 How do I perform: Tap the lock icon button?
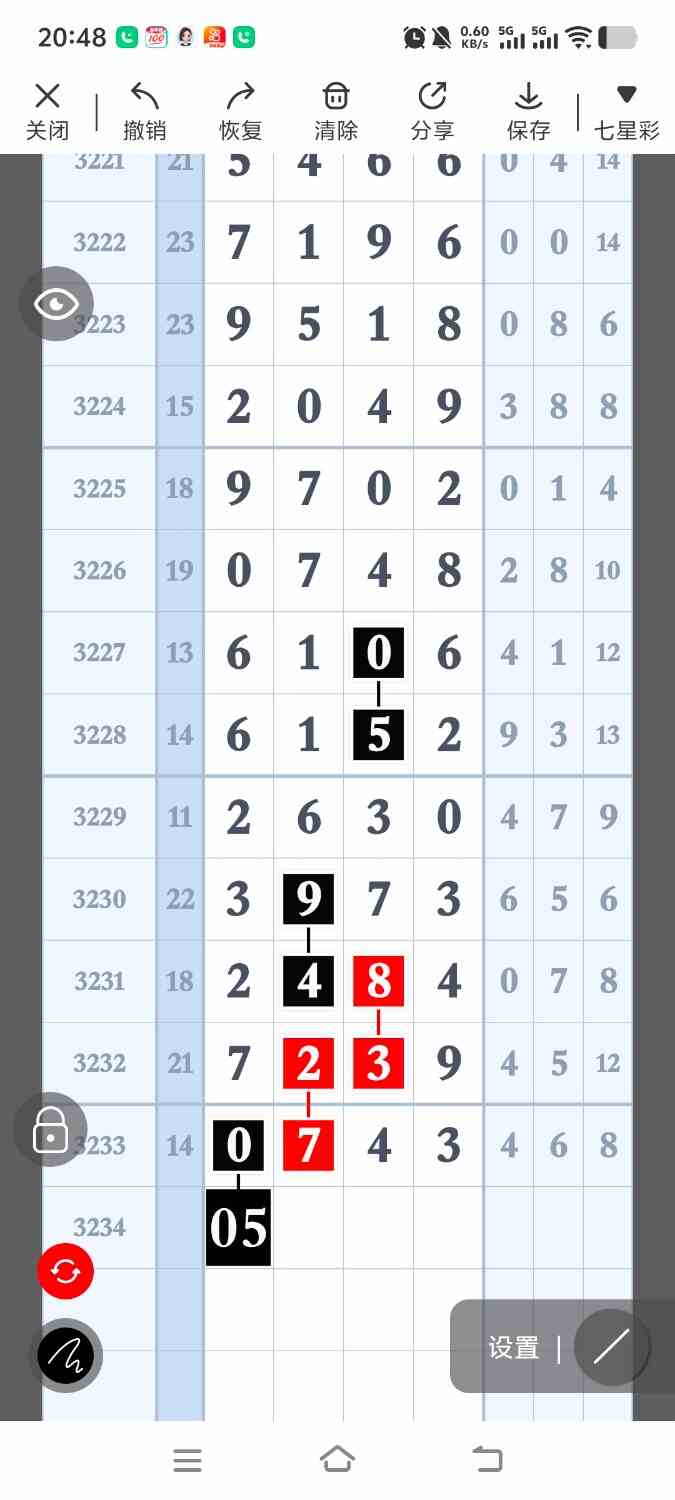point(50,1130)
